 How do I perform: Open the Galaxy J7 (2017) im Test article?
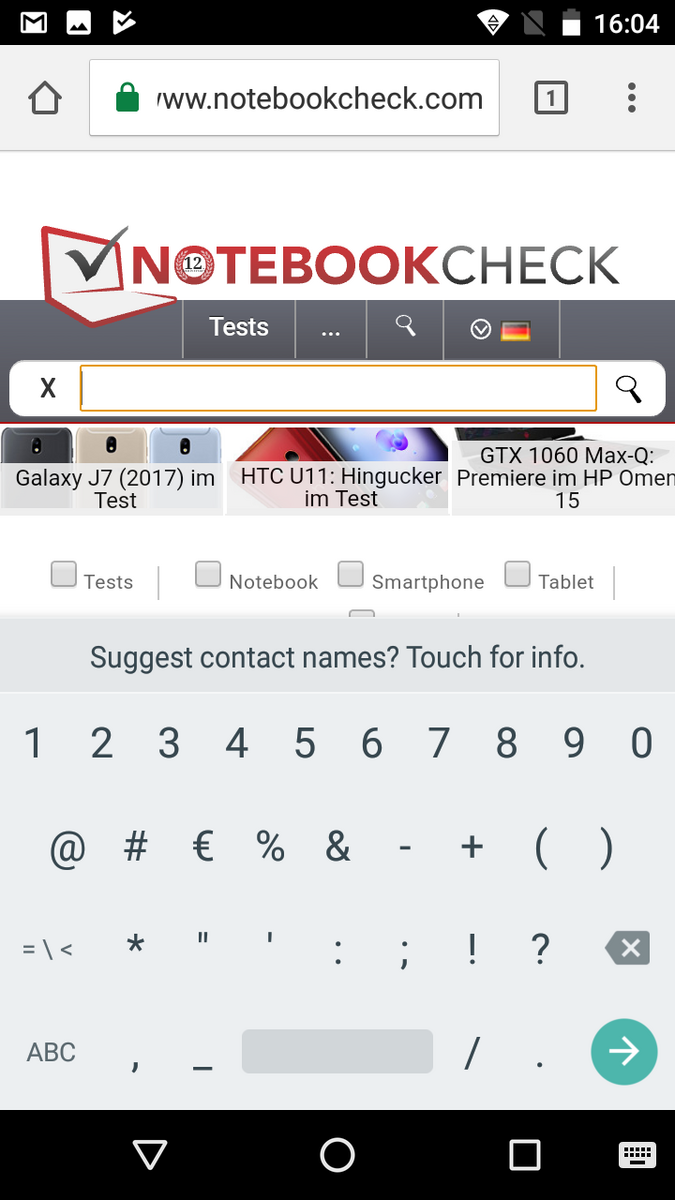pos(114,471)
